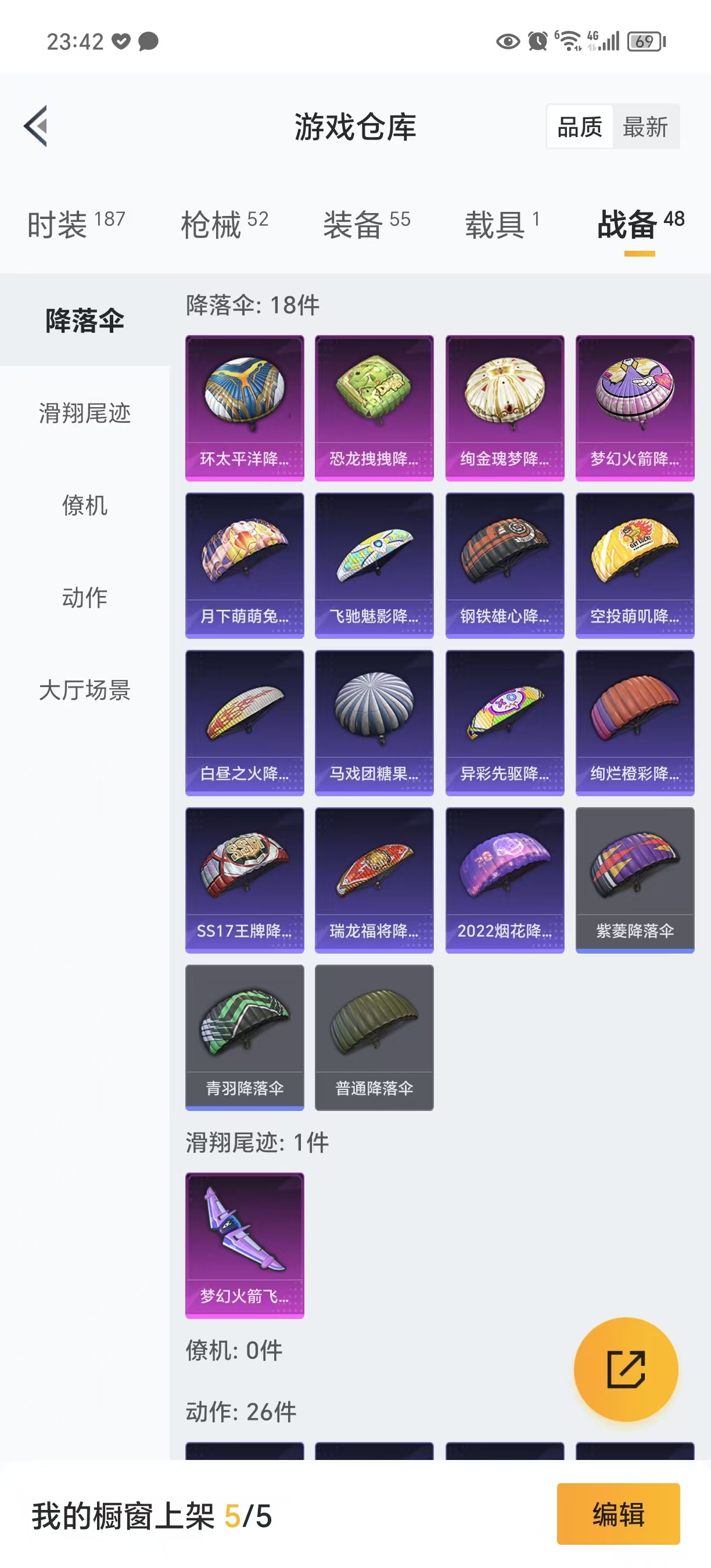Go back from 游戏仓库

tap(36, 127)
